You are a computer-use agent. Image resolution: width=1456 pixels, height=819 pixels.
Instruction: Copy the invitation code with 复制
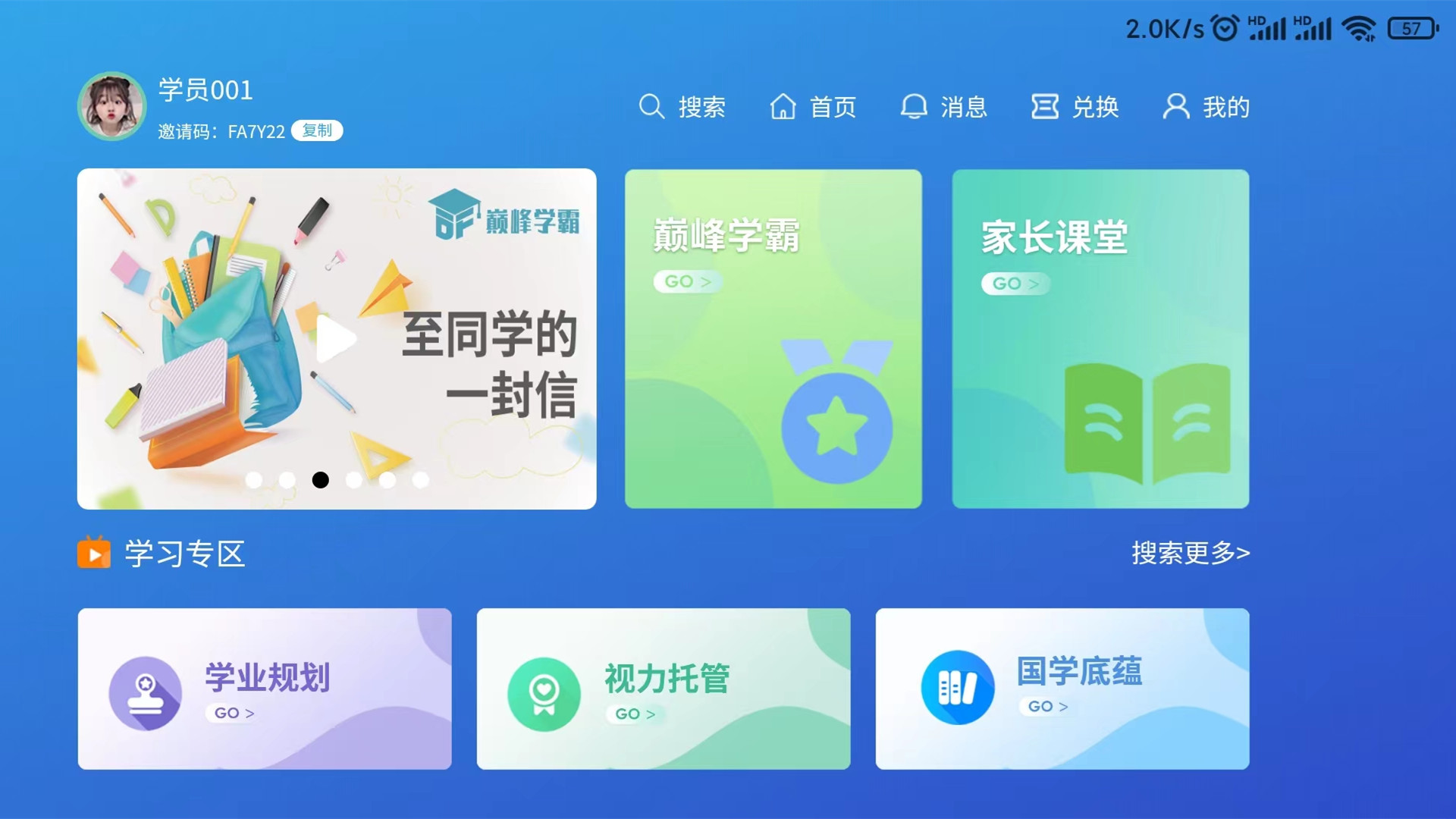pos(317,130)
